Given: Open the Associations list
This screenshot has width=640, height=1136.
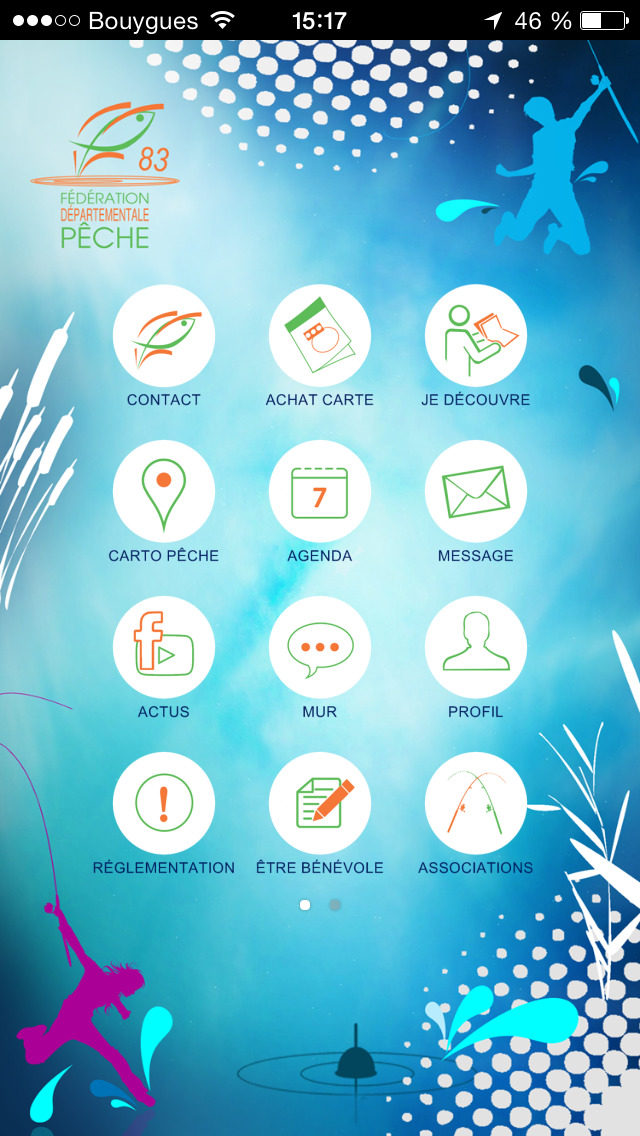Looking at the screenshot, I should [x=476, y=803].
